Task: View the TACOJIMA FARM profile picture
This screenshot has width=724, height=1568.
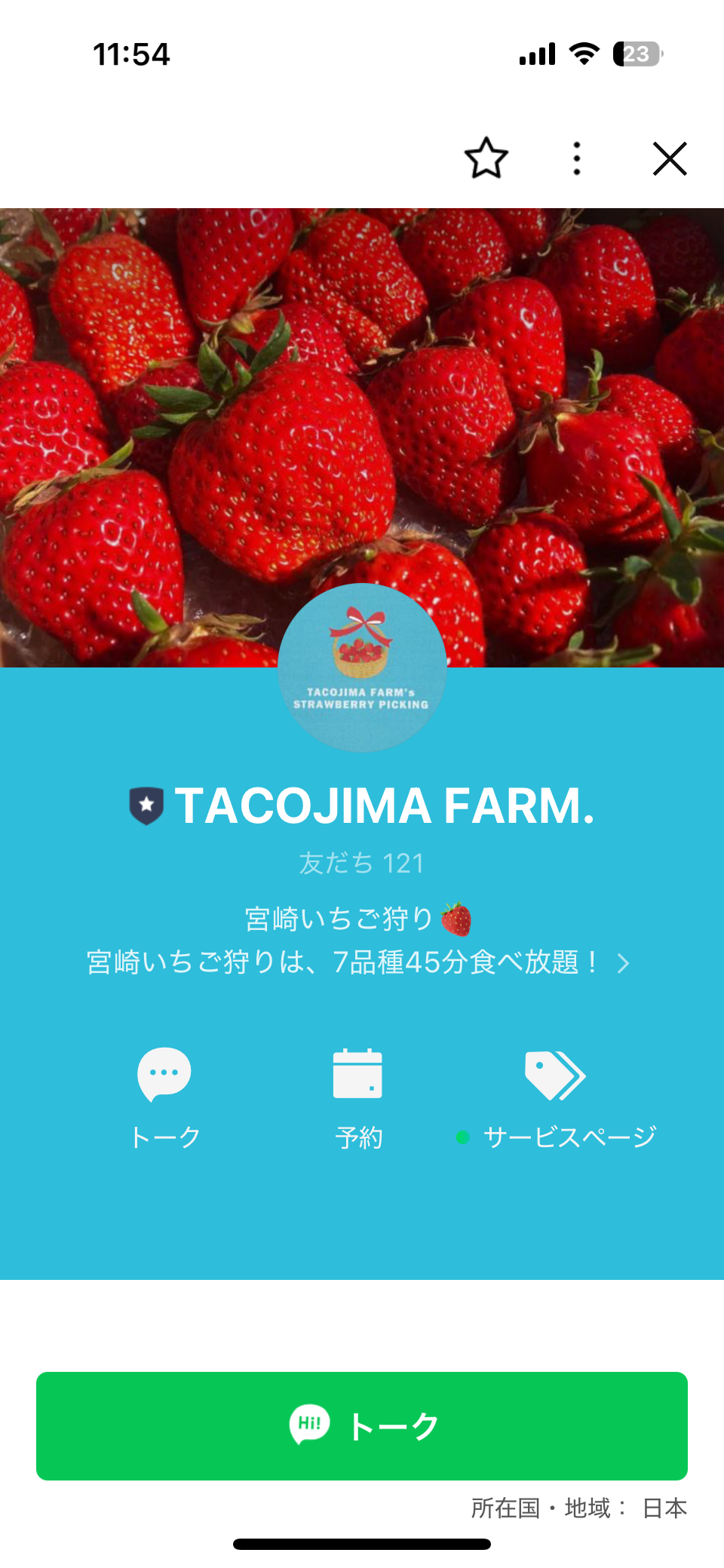Action: click(362, 667)
